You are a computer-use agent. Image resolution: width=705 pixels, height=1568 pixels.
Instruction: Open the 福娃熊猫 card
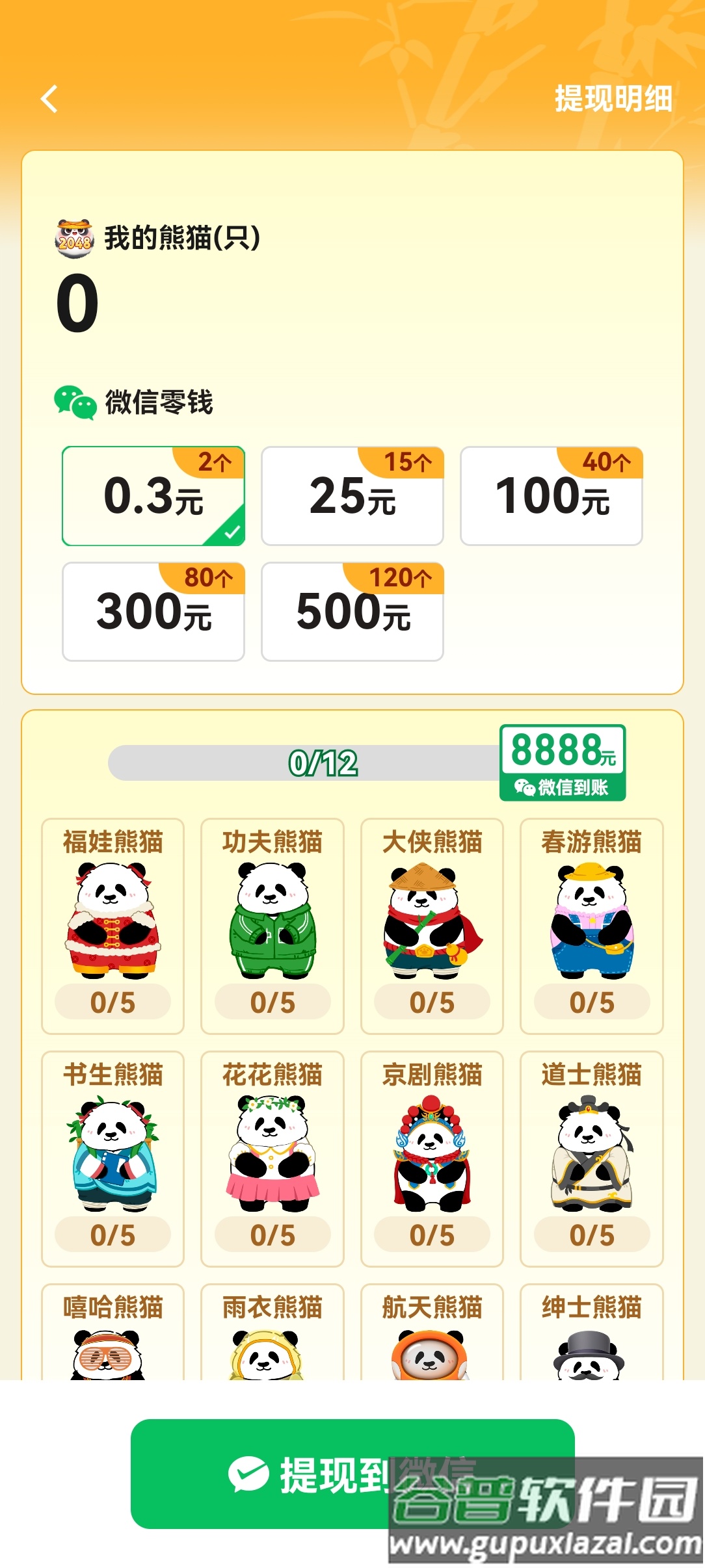pos(113,925)
